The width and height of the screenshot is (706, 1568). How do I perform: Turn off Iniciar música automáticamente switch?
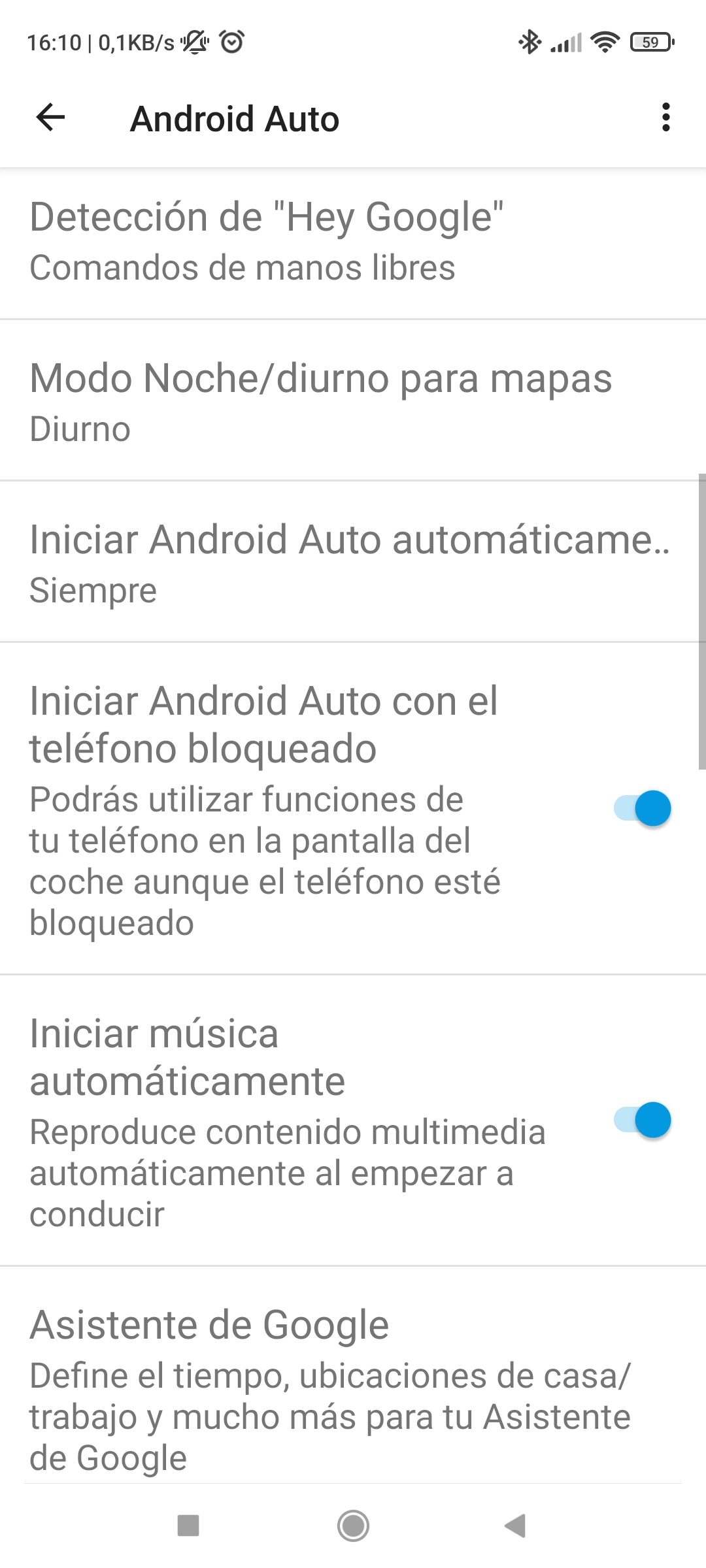pyautogui.click(x=643, y=1120)
